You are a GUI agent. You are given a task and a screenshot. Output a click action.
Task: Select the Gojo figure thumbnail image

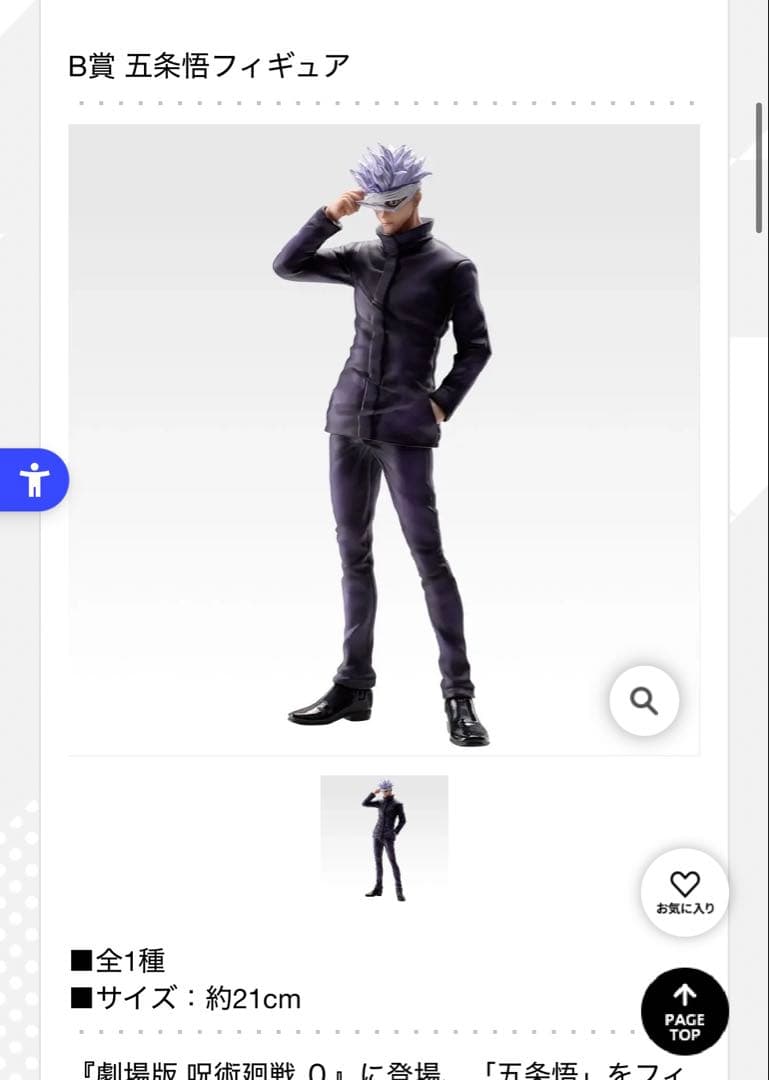(384, 838)
